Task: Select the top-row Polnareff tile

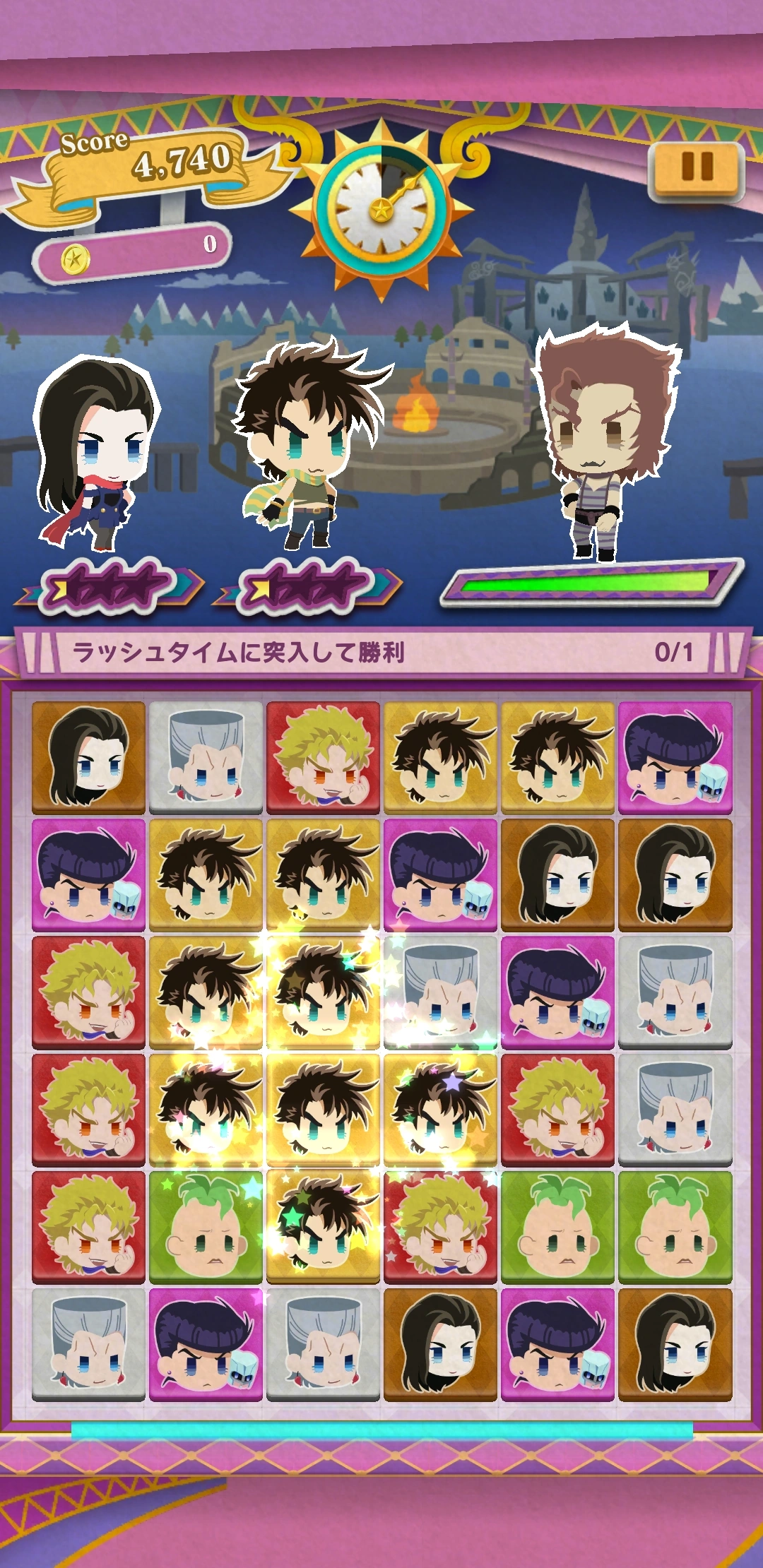Action: pyautogui.click(x=206, y=757)
